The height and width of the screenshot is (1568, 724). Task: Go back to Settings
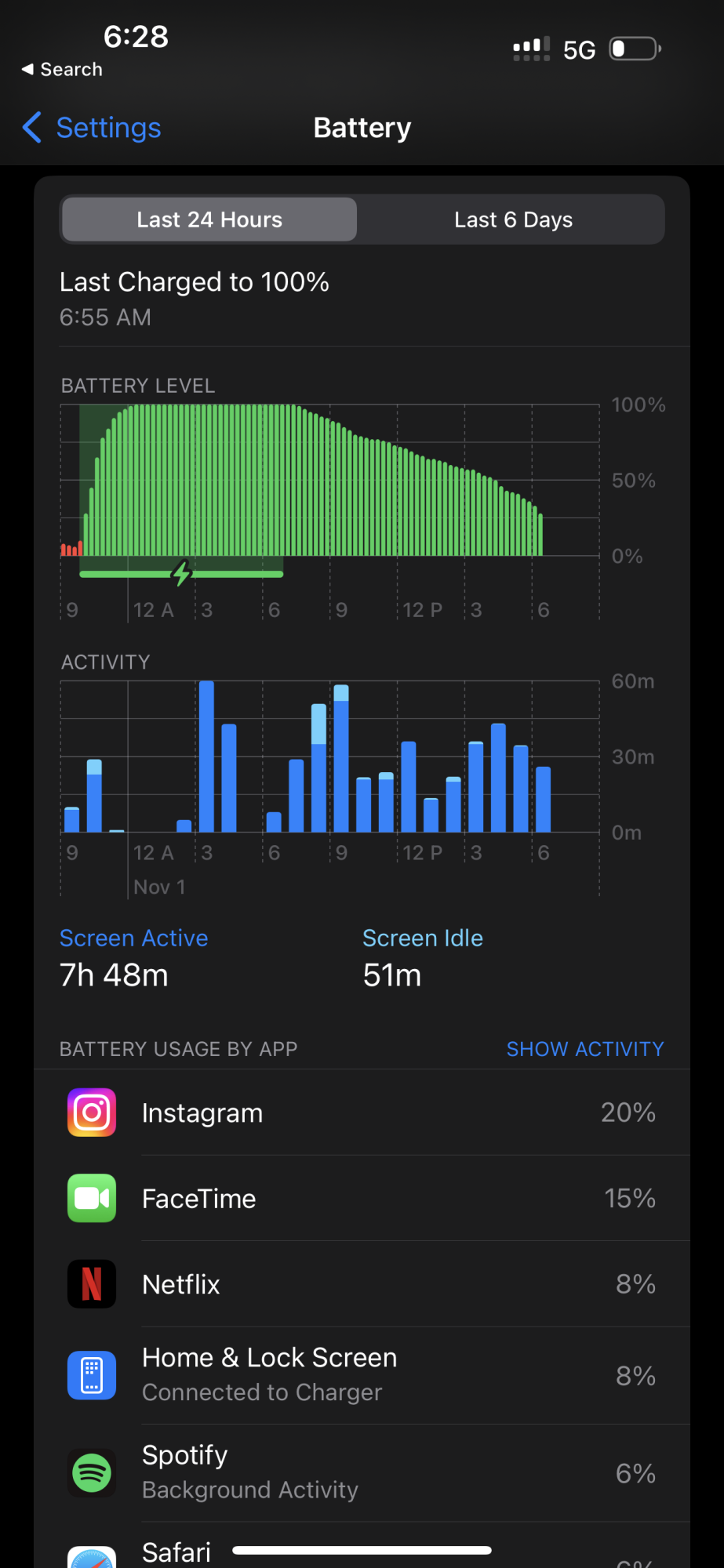click(92, 128)
